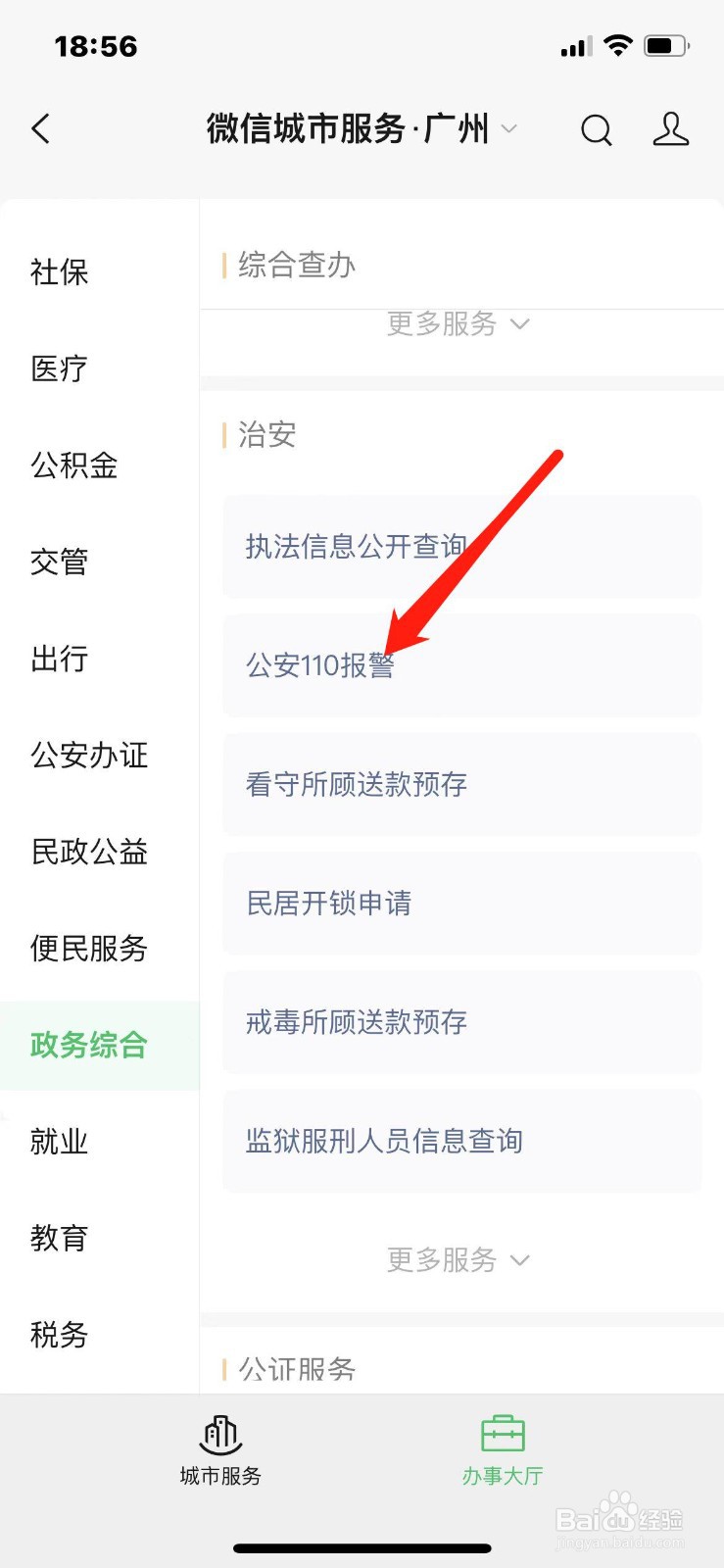Tap the battery indicator at top
This screenshot has width=724, height=1568.
click(x=665, y=45)
